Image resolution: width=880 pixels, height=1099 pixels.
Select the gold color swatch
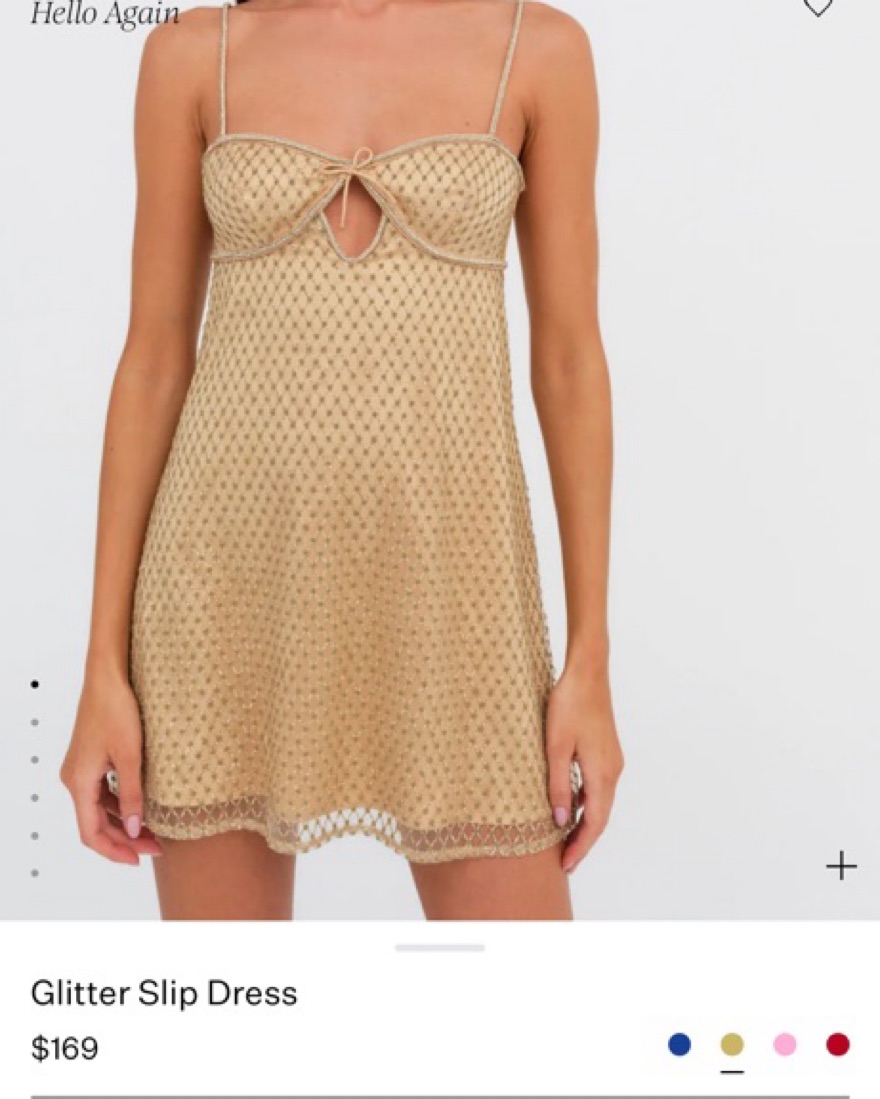click(732, 1045)
